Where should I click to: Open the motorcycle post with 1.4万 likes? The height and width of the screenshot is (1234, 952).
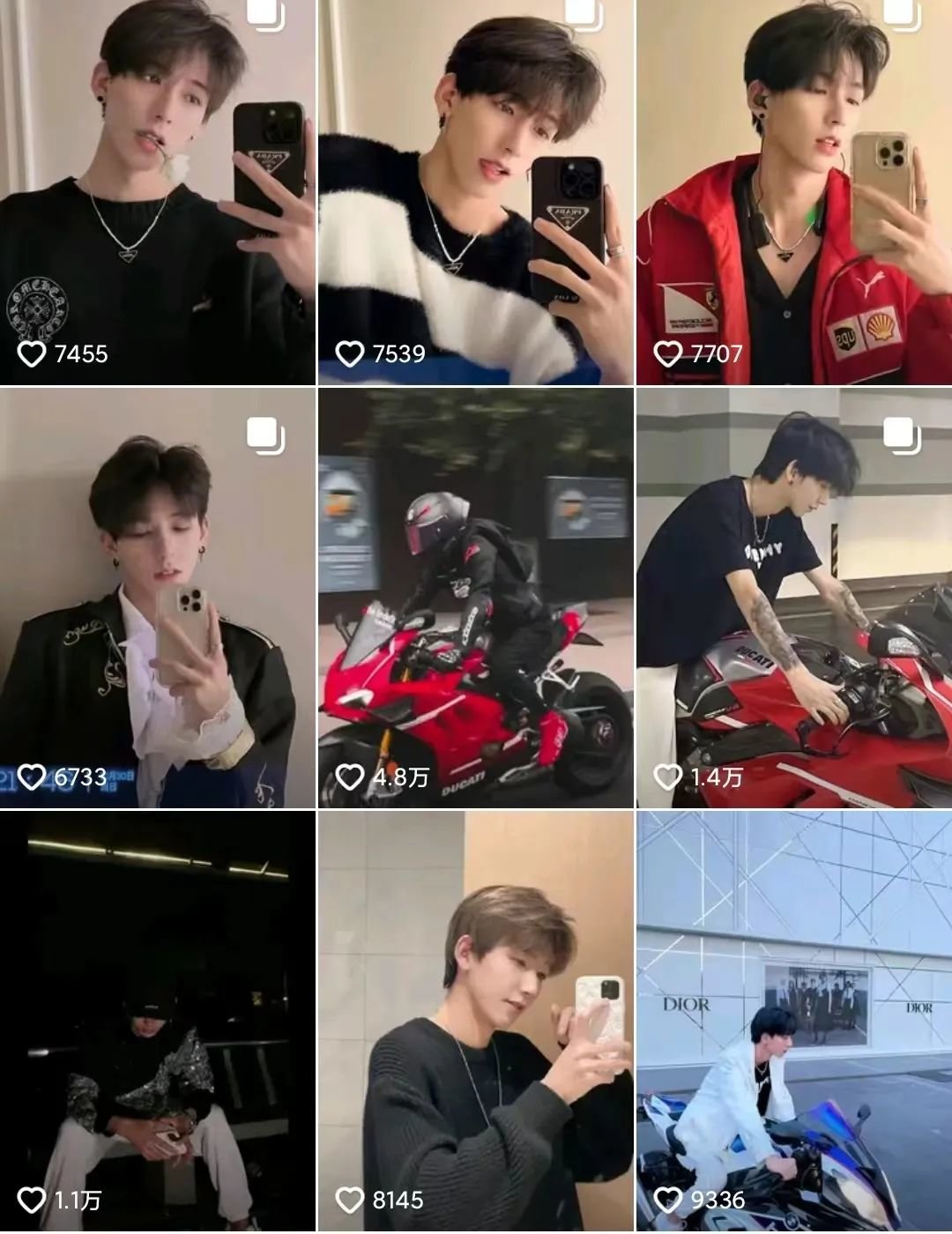click(x=794, y=598)
